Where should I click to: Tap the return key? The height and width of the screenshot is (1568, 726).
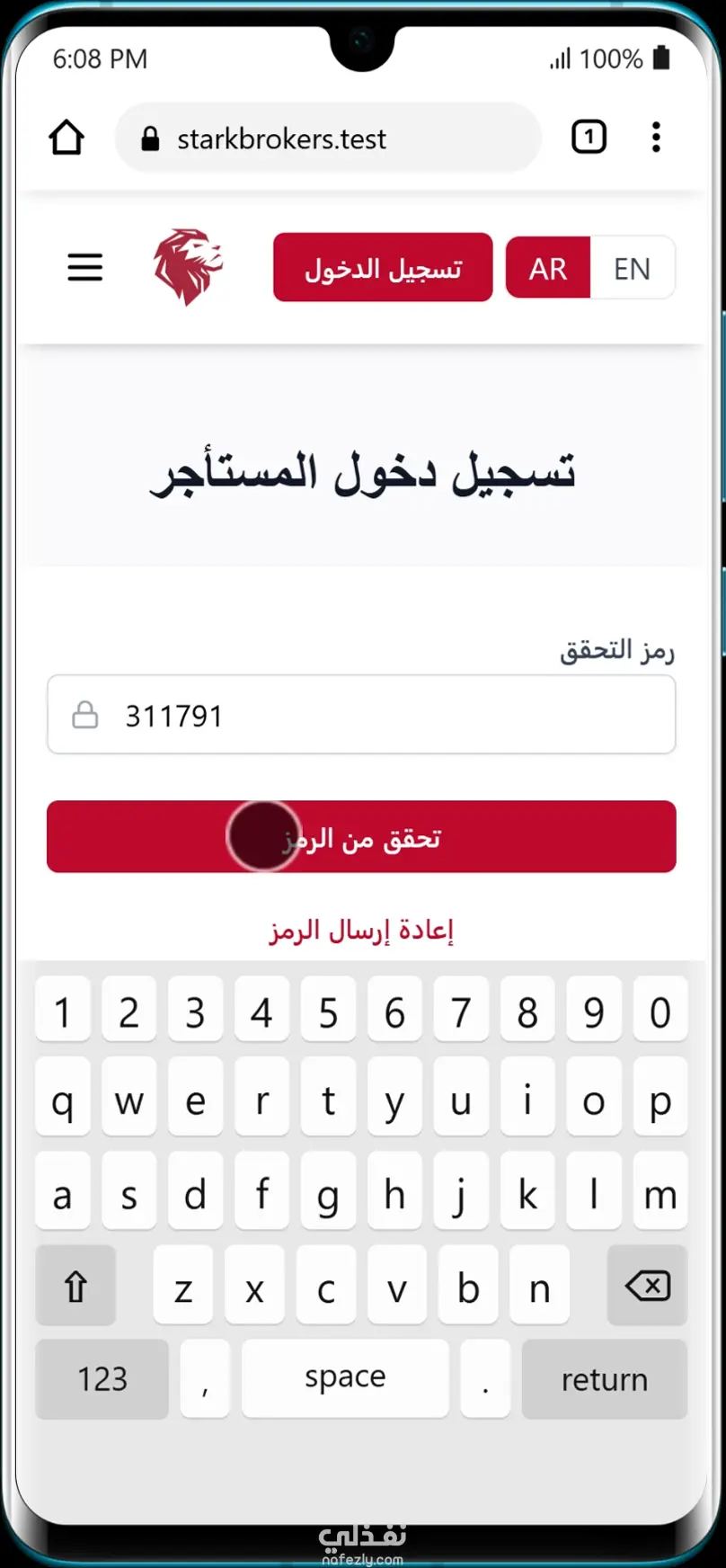(x=604, y=1379)
